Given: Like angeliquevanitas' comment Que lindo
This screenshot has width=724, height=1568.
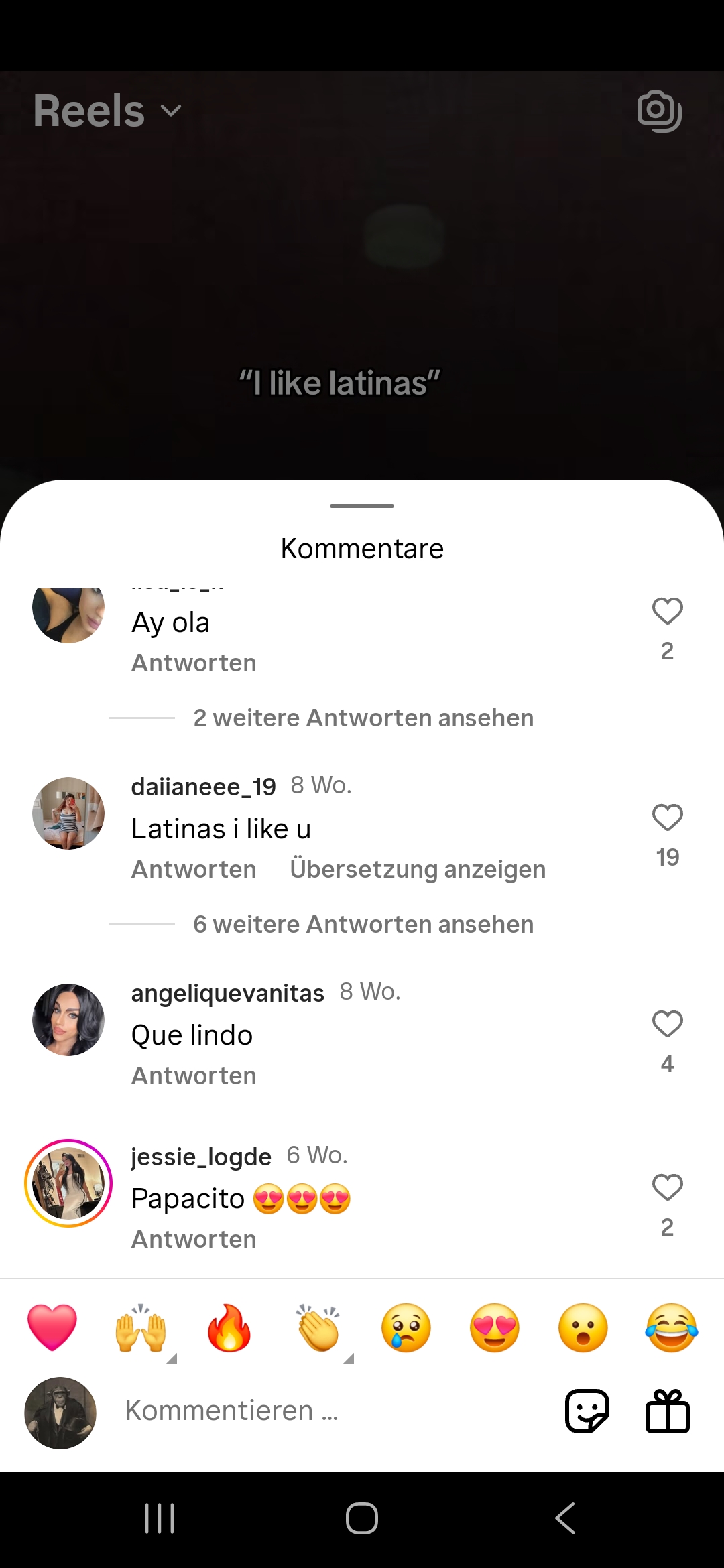Looking at the screenshot, I should click(667, 1024).
